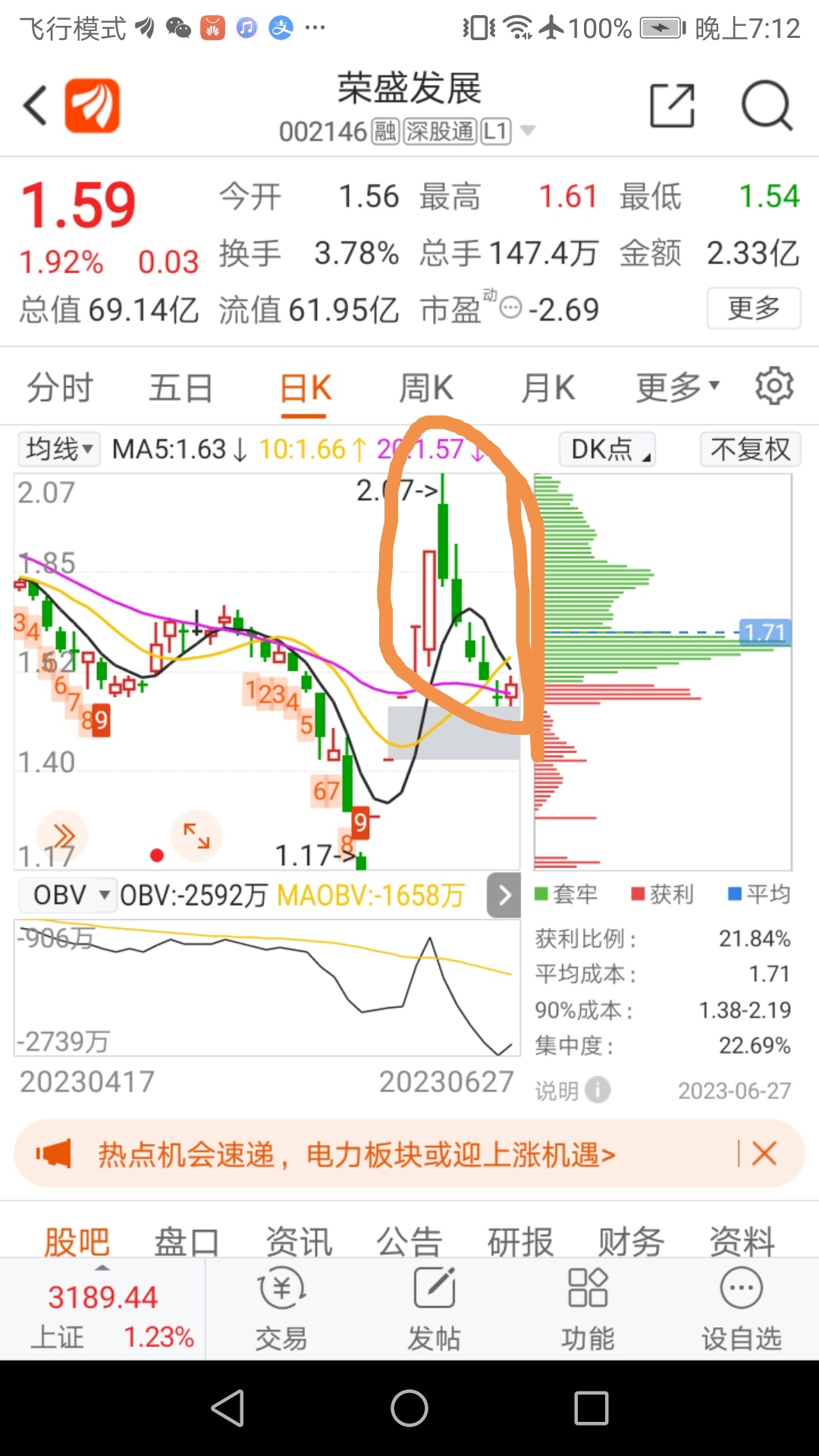Switch to the 五日 chart tab
This screenshot has height=1456, width=819.
coord(180,388)
